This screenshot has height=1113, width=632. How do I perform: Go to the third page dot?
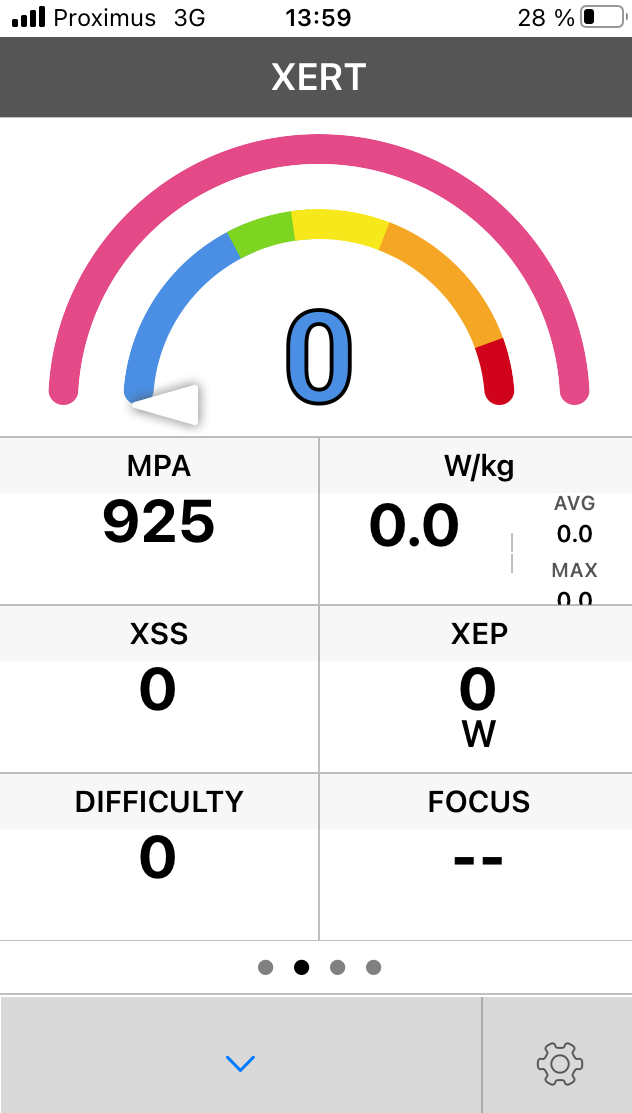coord(337,967)
